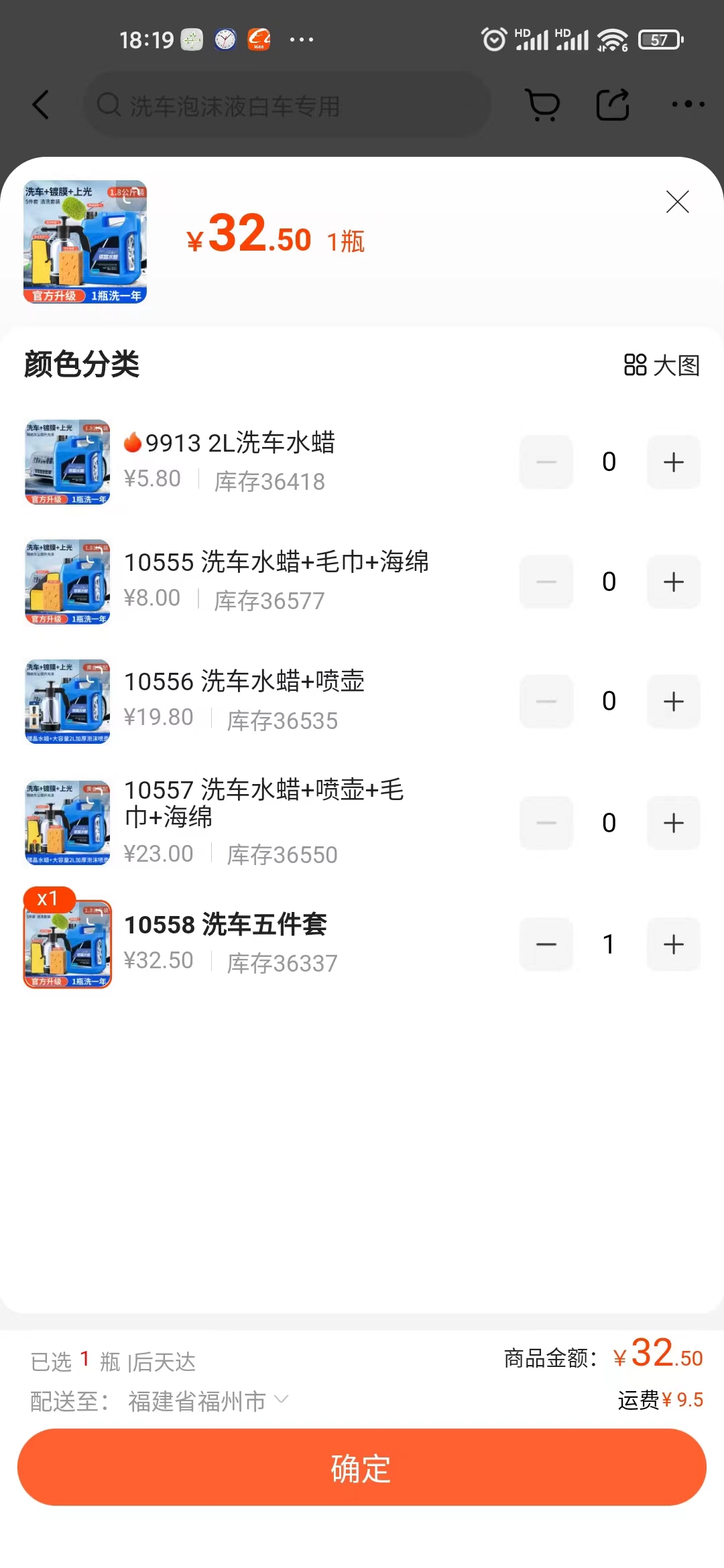Viewport: 724px width, 1568px height.
Task: Go back with the top-left arrow
Action: click(x=41, y=105)
